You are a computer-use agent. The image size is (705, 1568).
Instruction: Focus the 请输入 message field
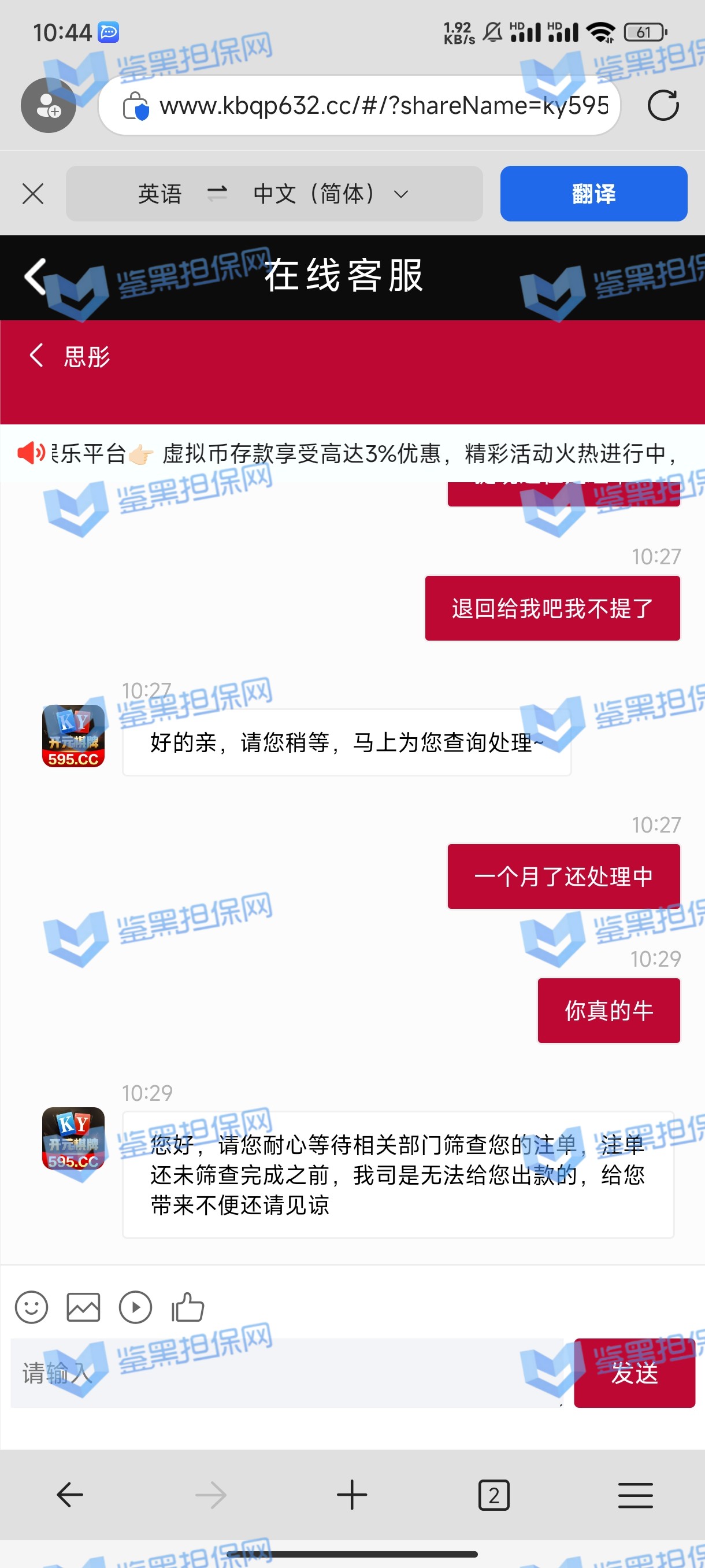[x=286, y=1373]
